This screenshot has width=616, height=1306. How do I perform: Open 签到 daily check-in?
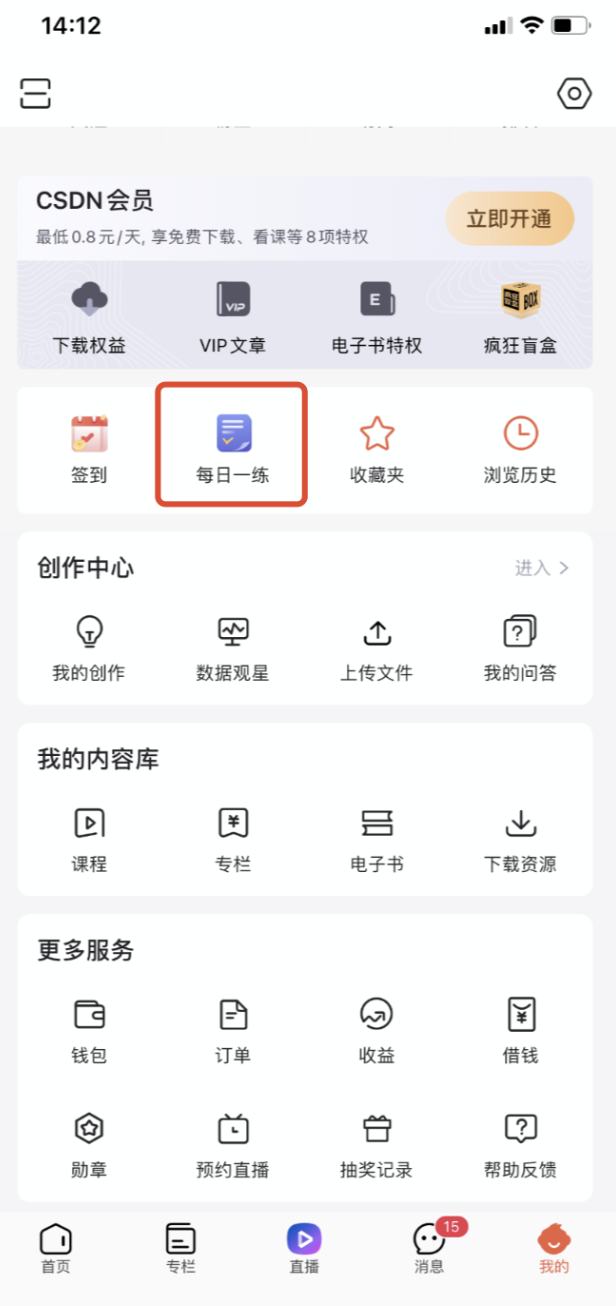click(89, 450)
